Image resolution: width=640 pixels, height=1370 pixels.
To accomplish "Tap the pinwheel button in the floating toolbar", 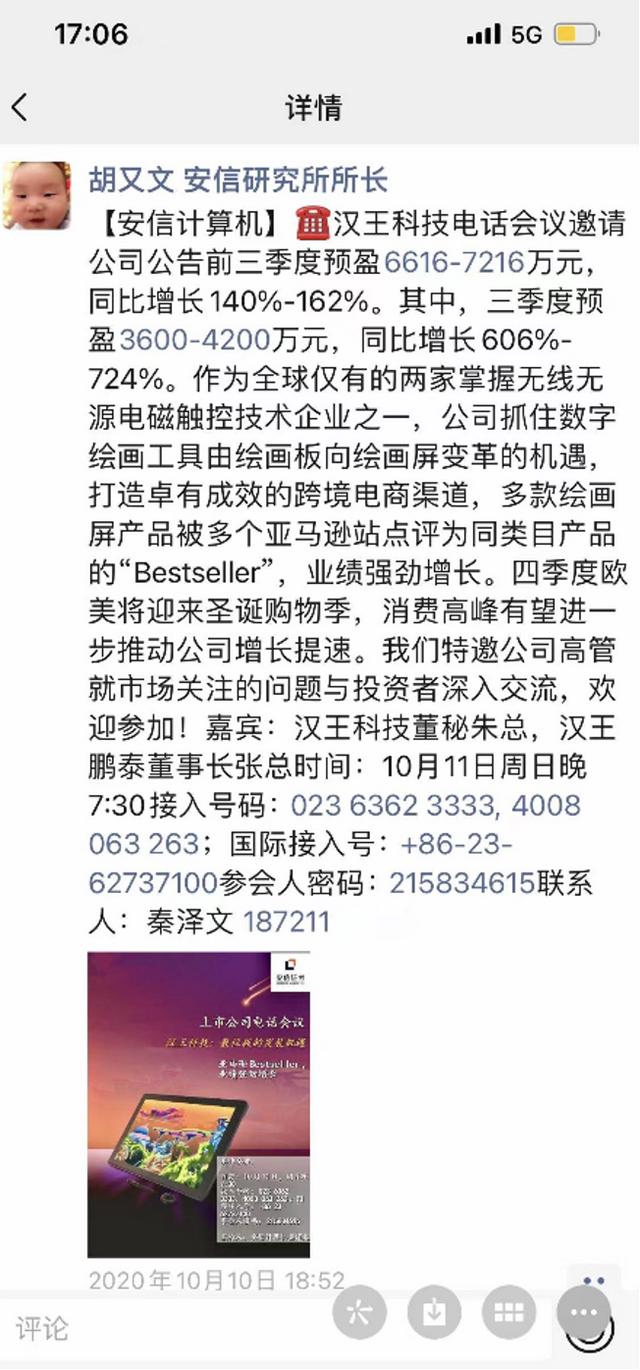I will [x=360, y=1313].
